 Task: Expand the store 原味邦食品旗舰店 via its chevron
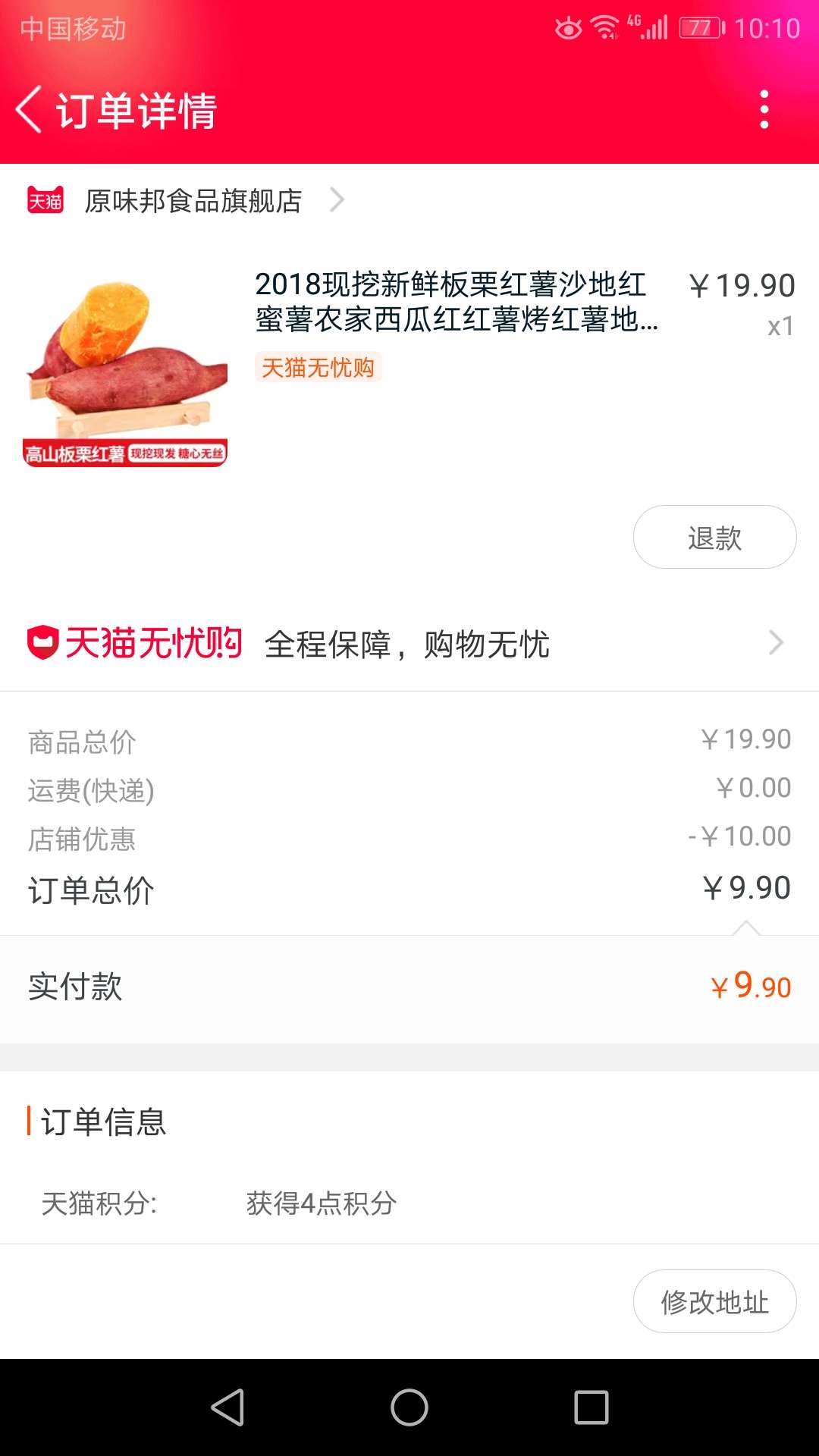[x=337, y=200]
